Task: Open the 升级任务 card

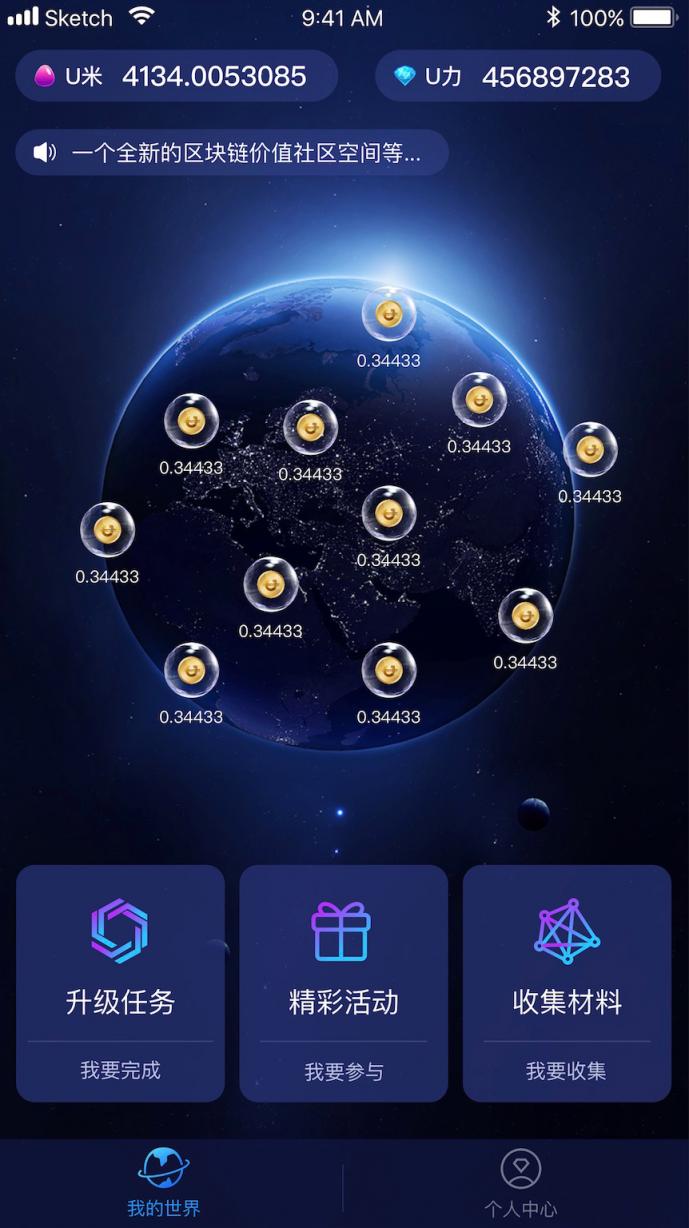Action: (120, 983)
